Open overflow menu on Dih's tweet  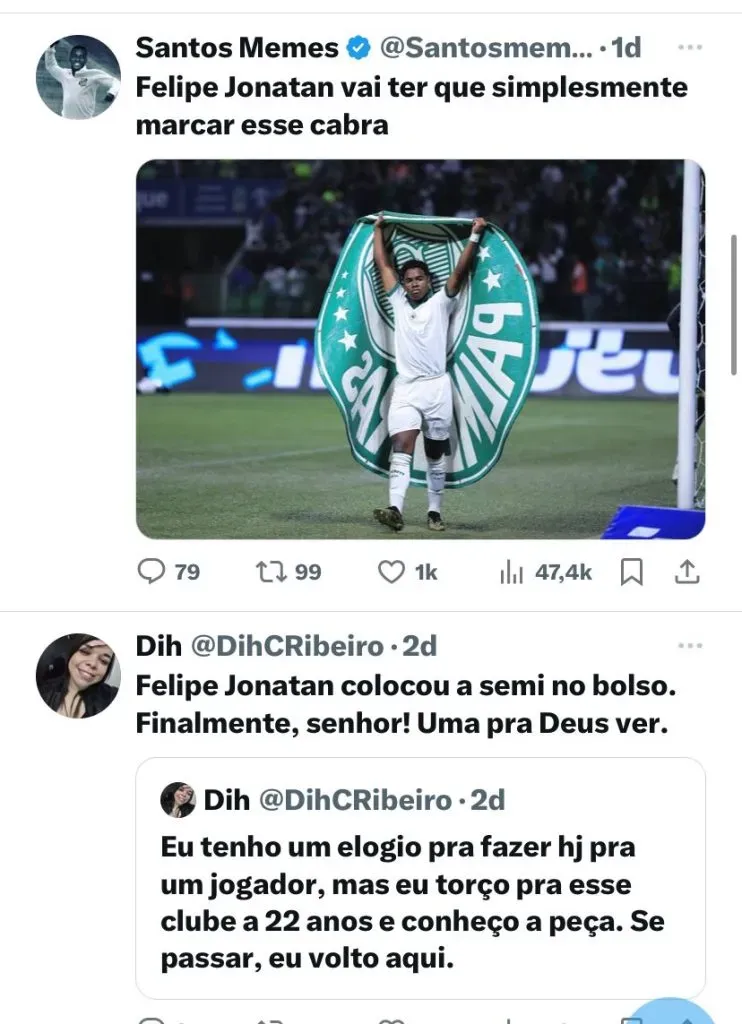[x=690, y=646]
